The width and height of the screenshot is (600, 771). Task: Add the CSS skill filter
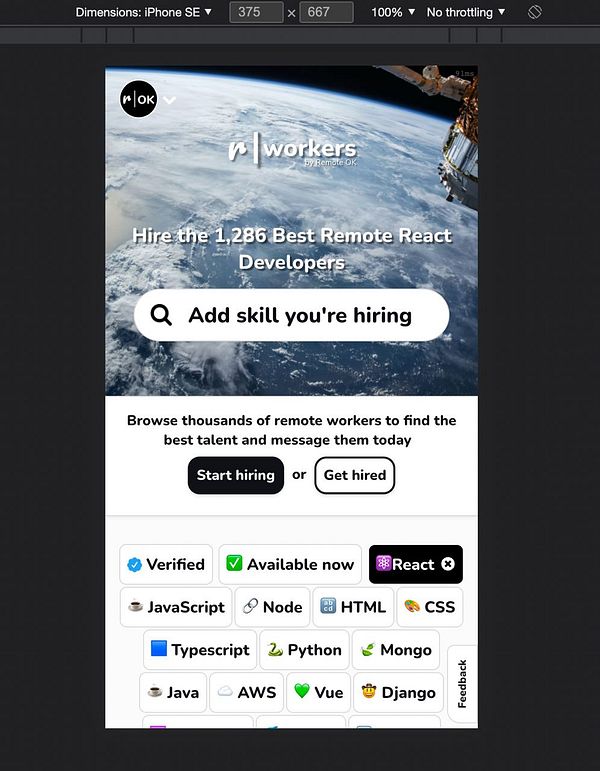pyautogui.click(x=429, y=607)
